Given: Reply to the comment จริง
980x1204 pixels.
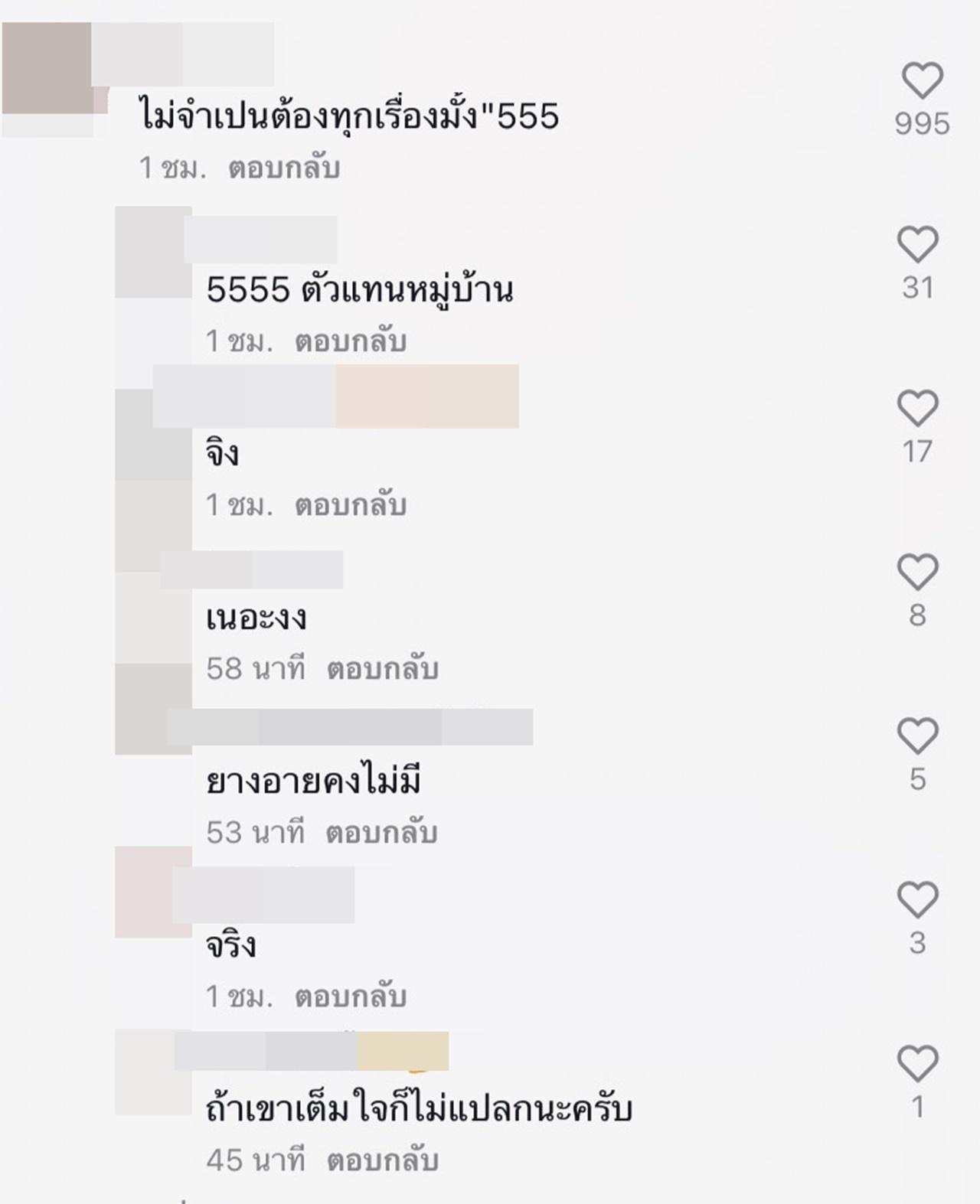Looking at the screenshot, I should (351, 997).
